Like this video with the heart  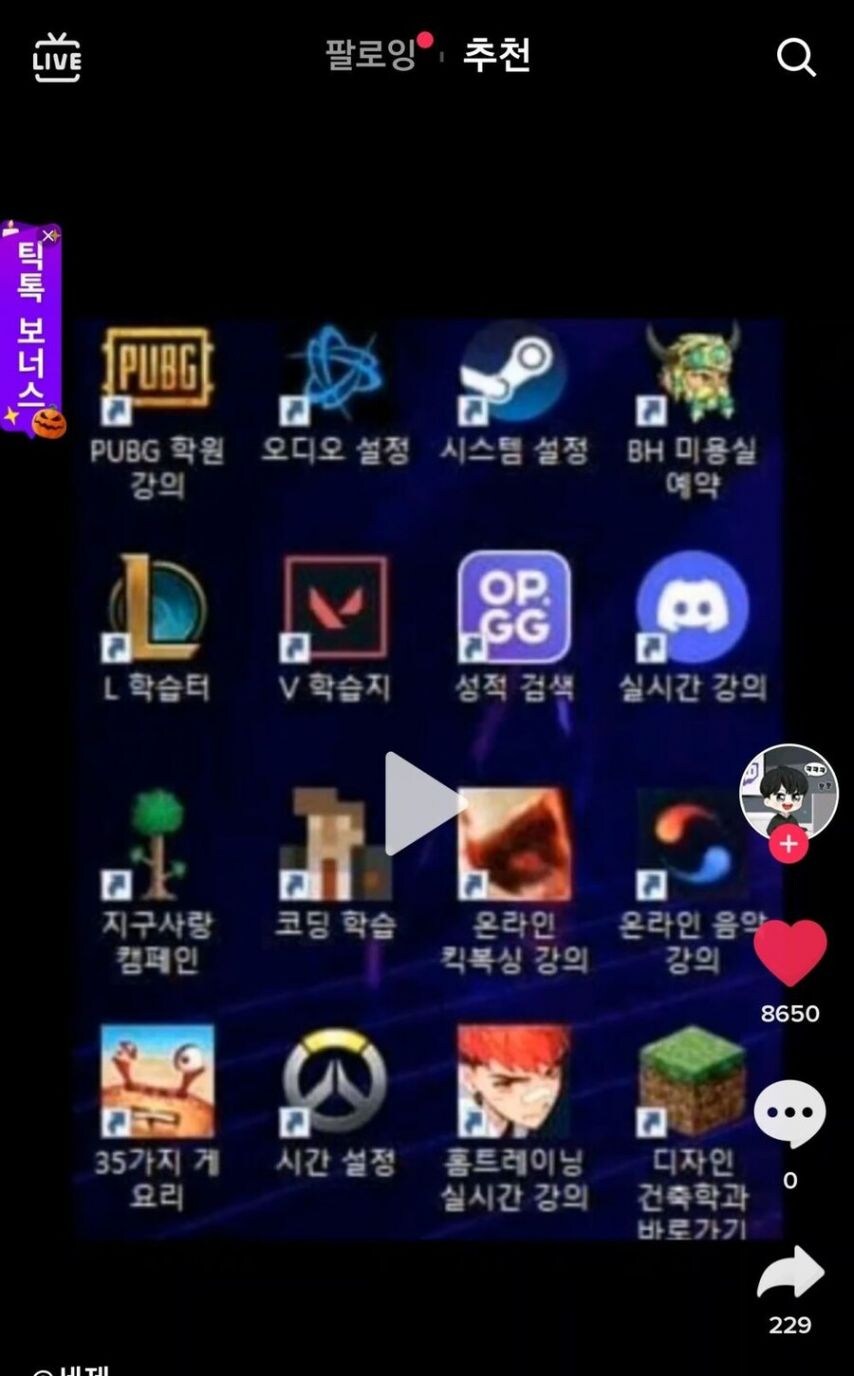789,955
